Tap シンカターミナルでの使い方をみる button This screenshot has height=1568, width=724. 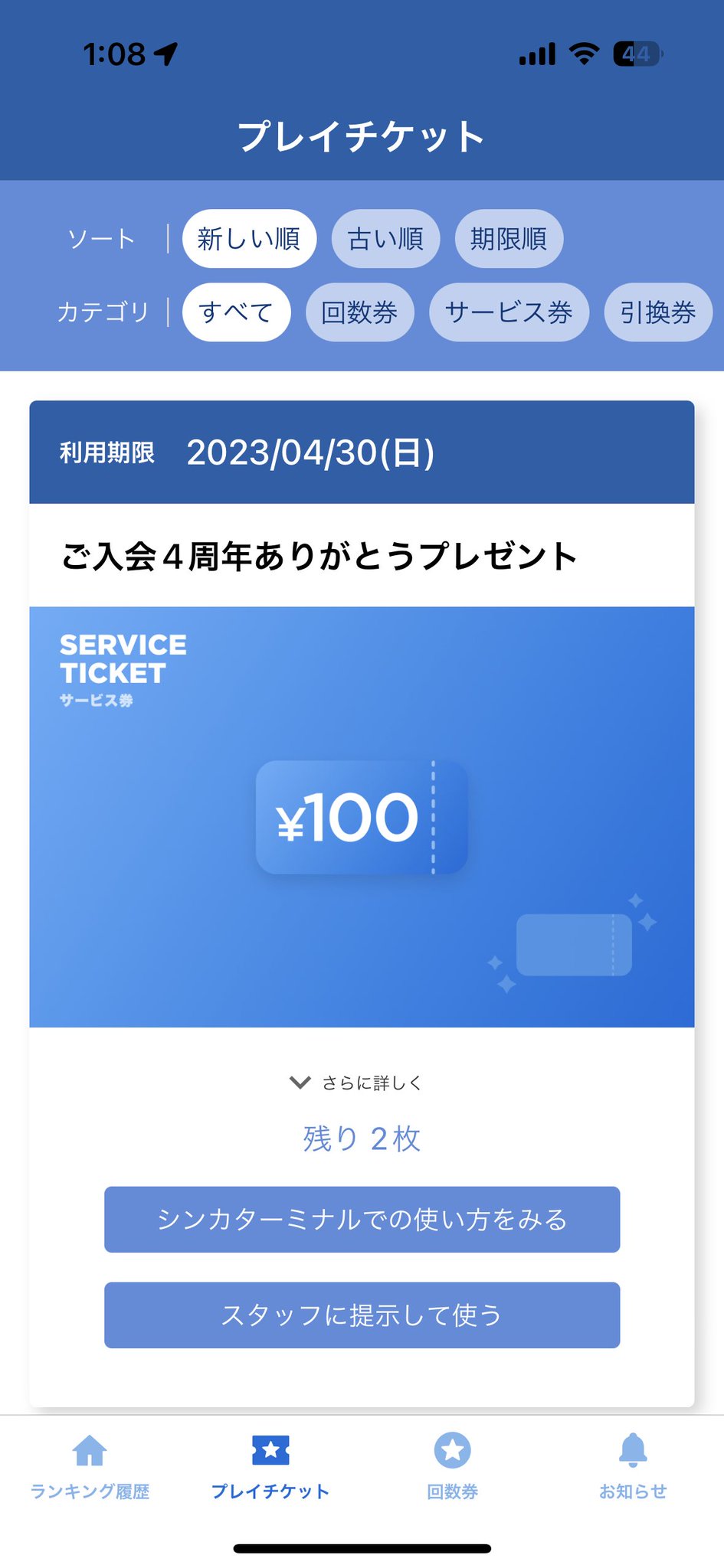coord(362,1220)
